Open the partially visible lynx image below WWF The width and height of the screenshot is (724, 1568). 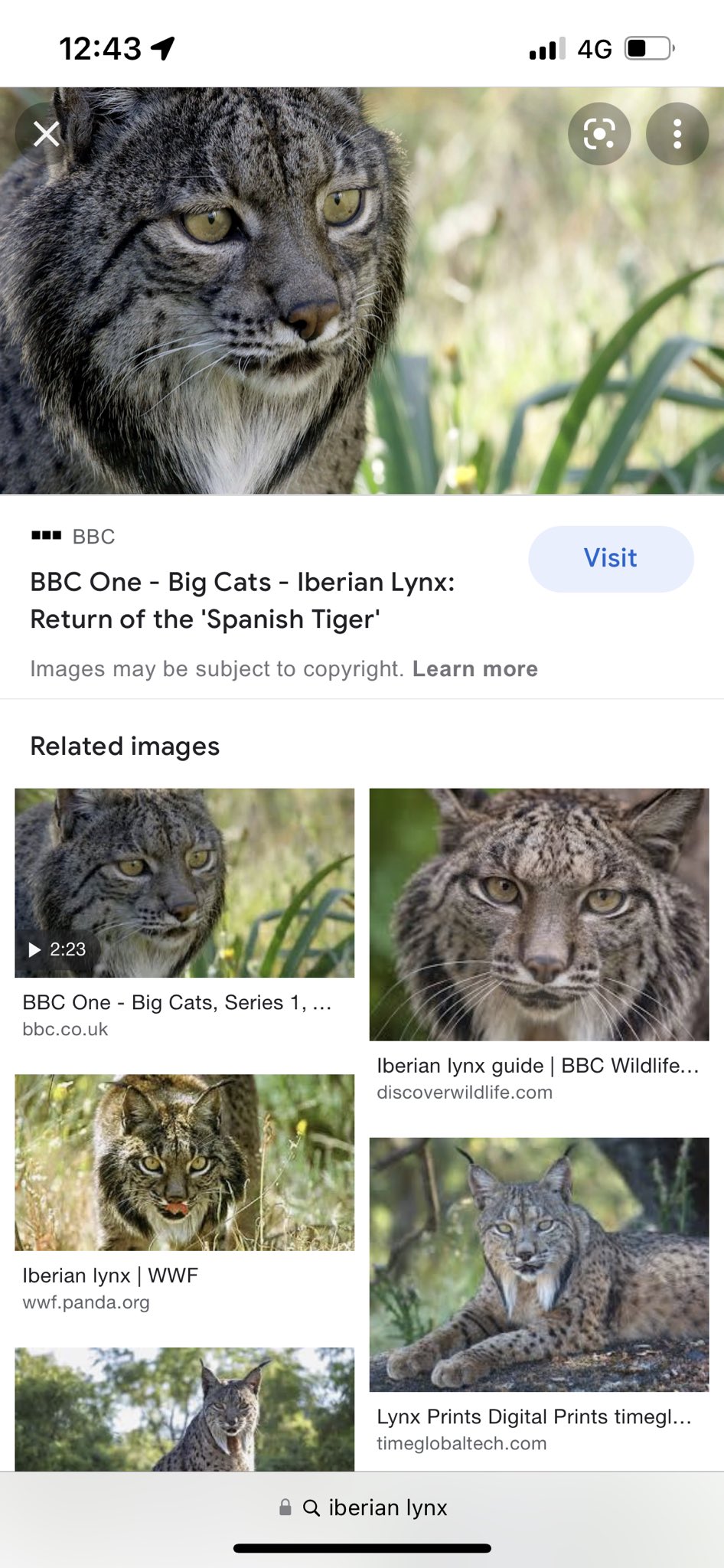(184, 1409)
